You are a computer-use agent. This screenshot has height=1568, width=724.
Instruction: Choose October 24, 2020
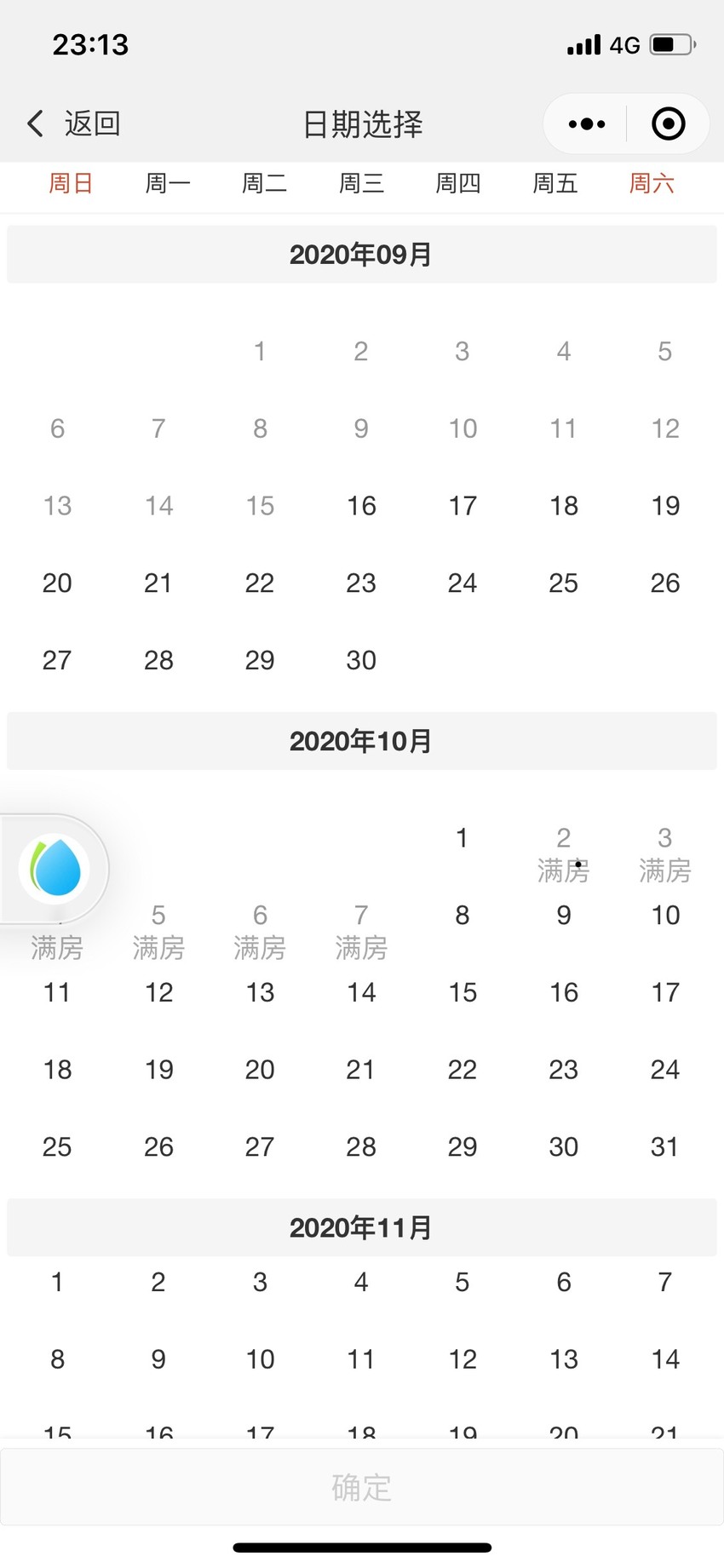coord(665,1070)
